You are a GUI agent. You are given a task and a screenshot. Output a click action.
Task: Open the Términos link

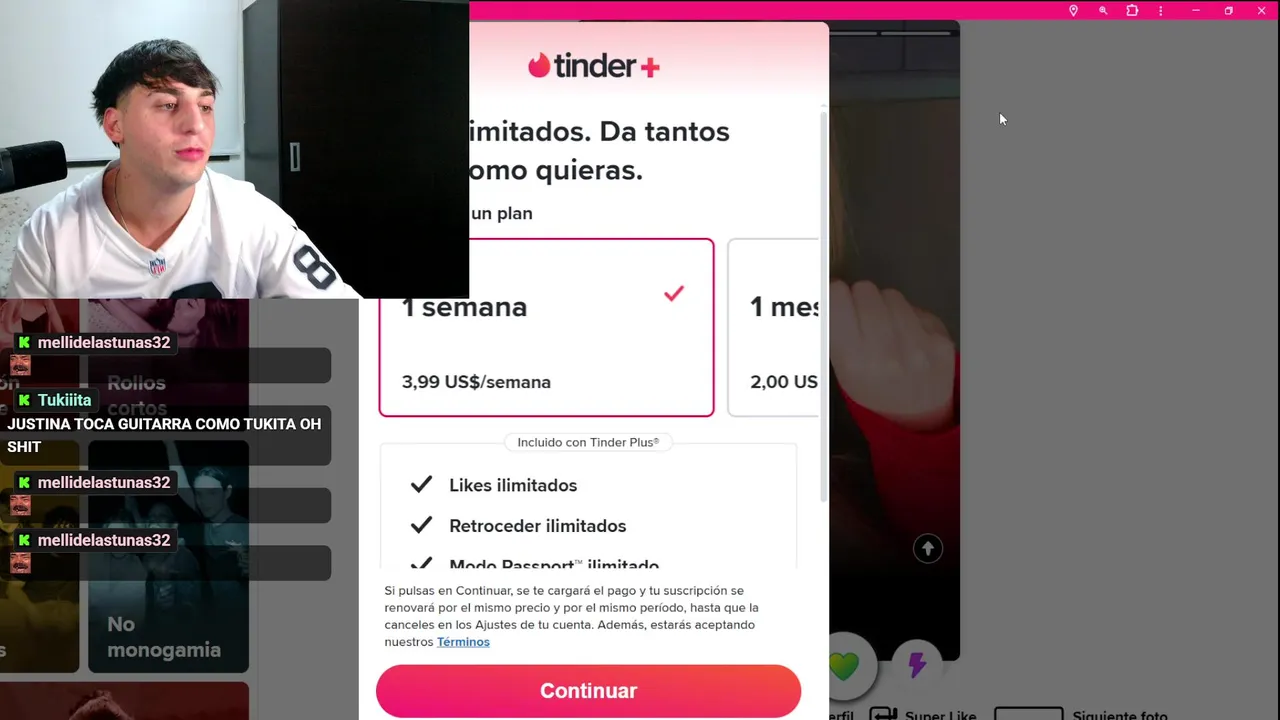[463, 642]
